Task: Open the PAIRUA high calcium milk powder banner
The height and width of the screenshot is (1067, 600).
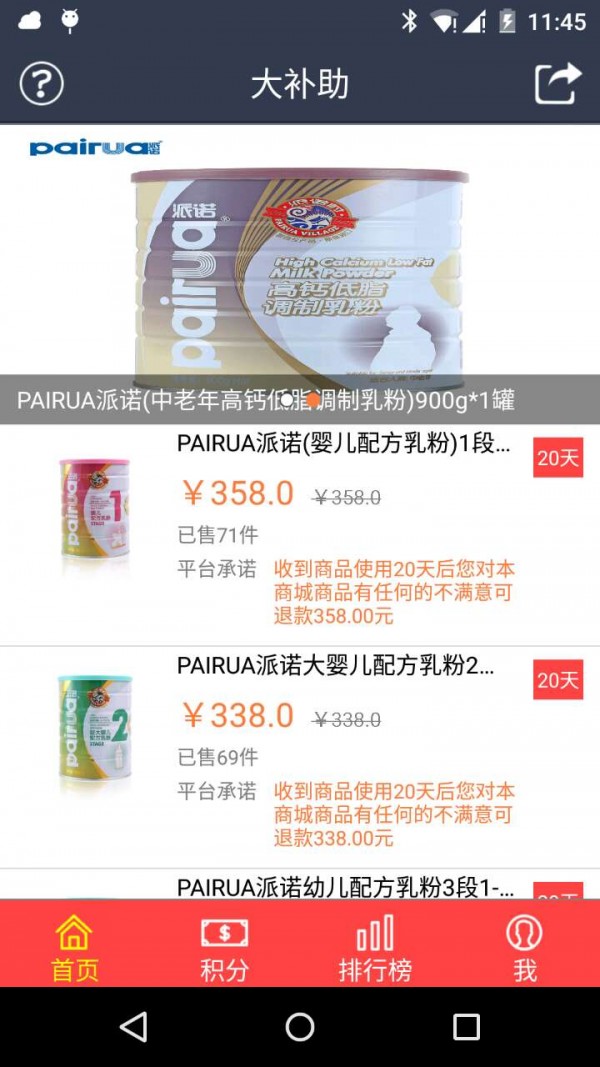Action: click(x=300, y=270)
